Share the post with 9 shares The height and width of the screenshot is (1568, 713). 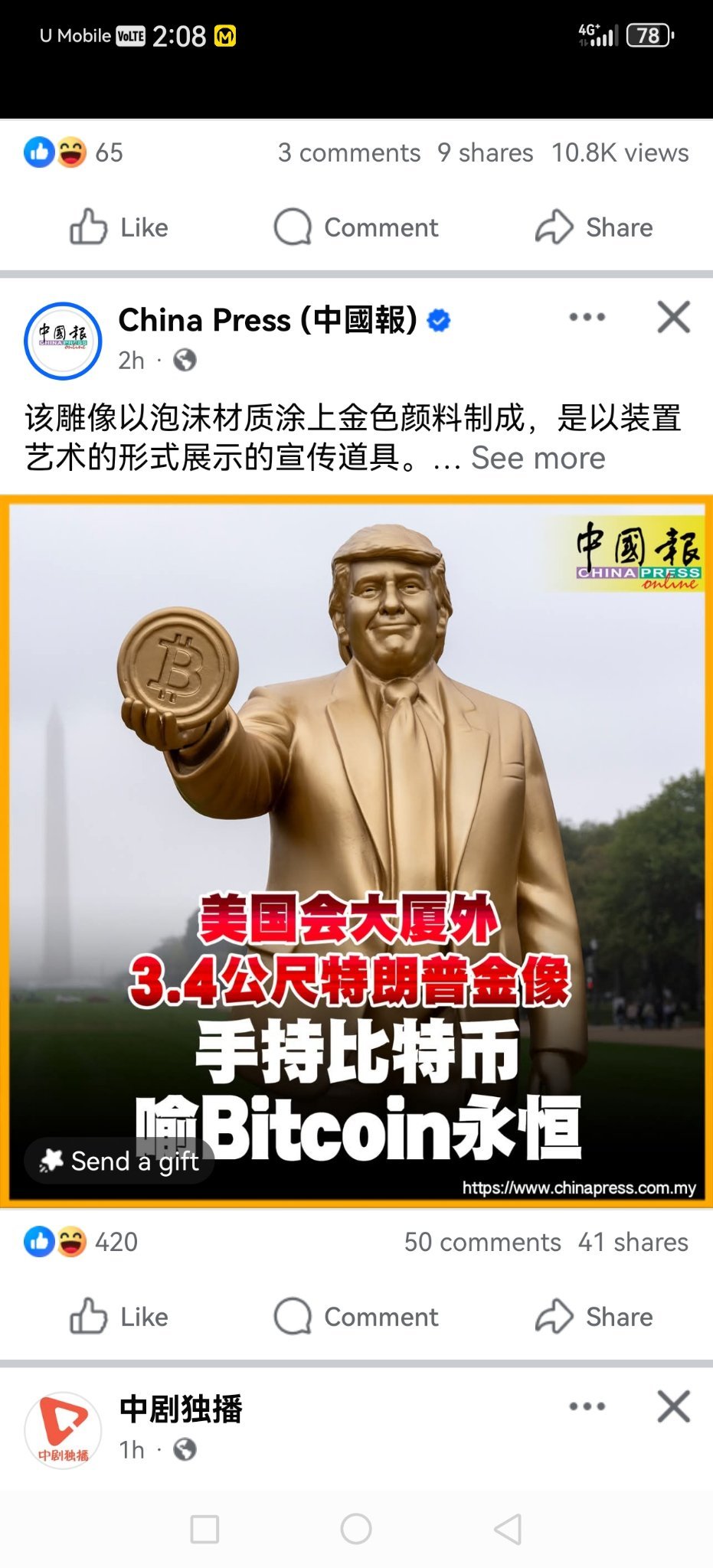pos(594,227)
